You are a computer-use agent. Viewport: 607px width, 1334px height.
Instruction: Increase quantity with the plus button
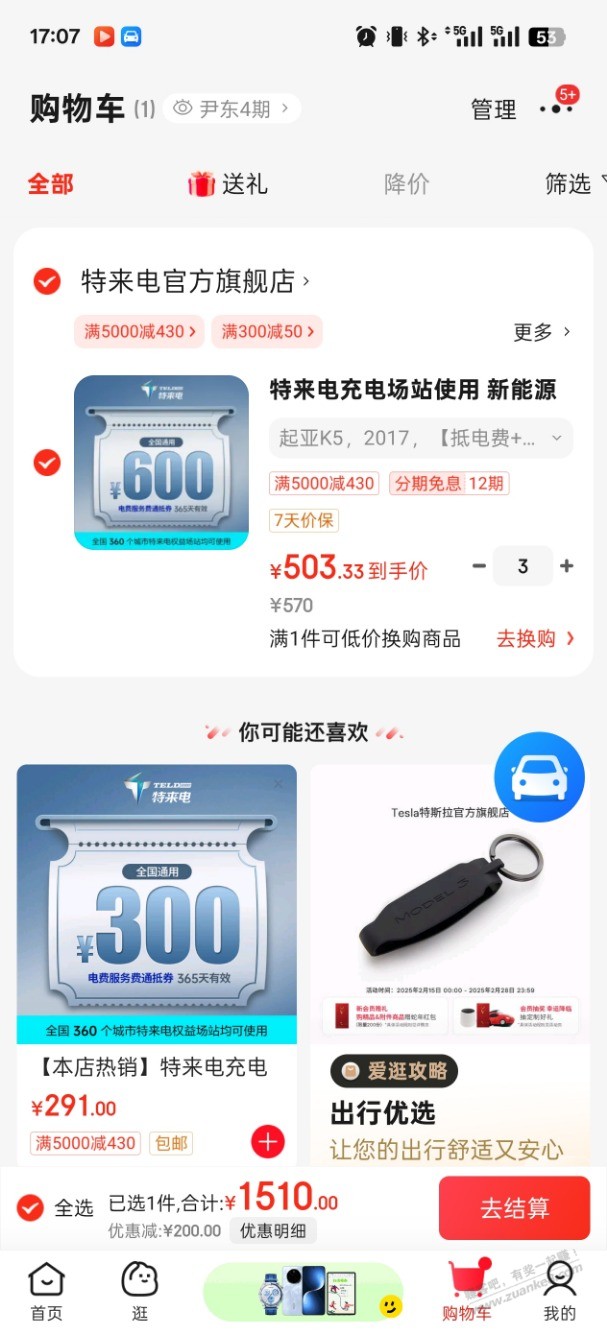click(x=567, y=566)
